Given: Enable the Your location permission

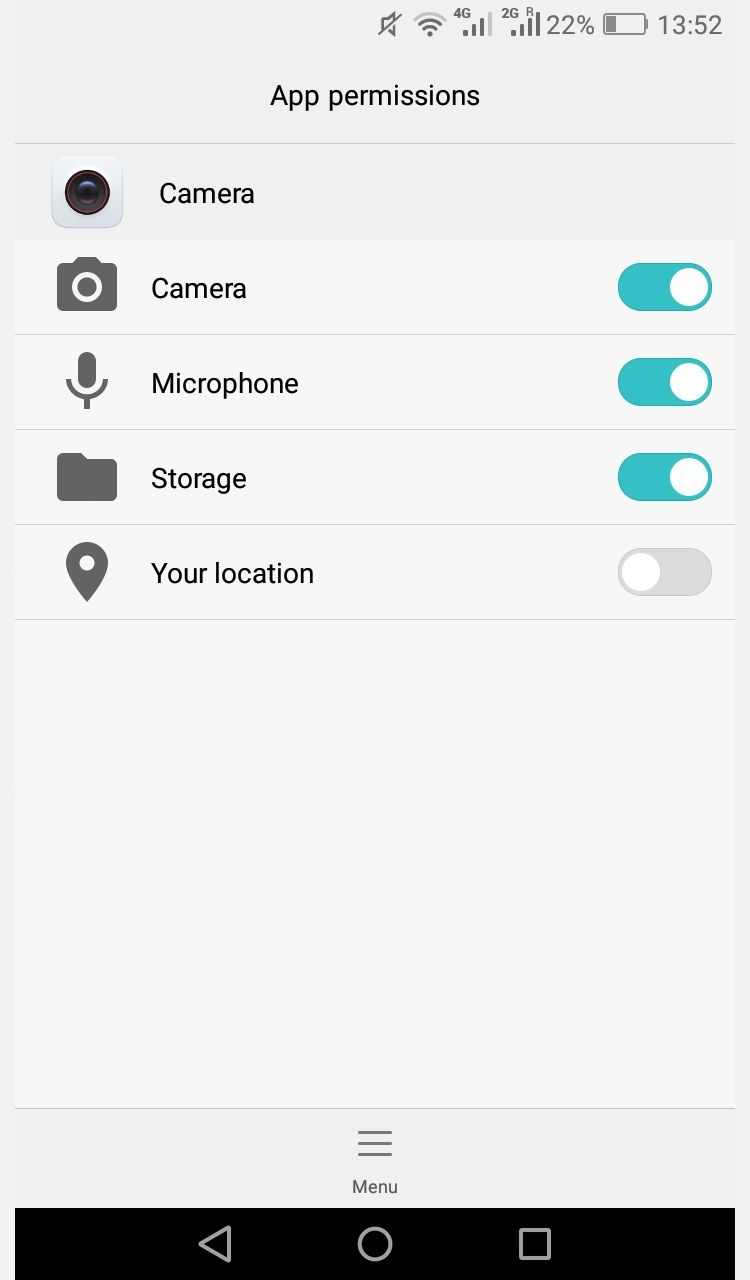Looking at the screenshot, I should 664,572.
